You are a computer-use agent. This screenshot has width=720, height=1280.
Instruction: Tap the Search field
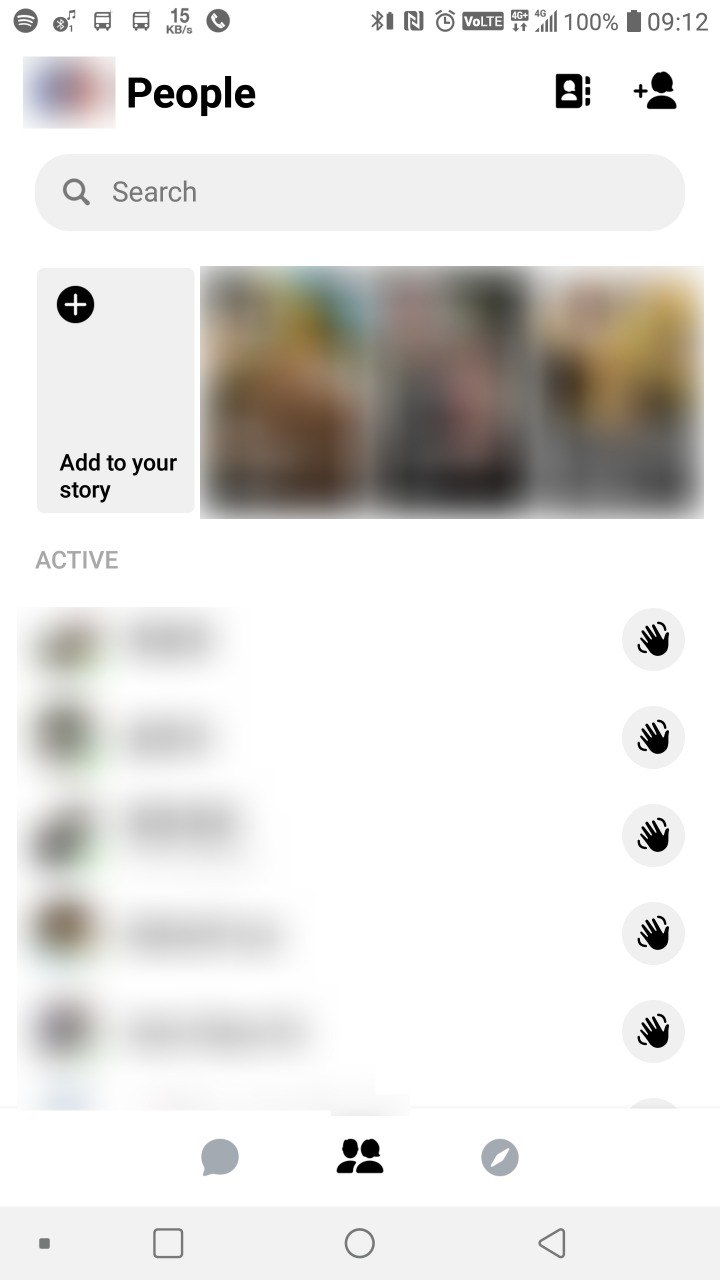coord(360,192)
